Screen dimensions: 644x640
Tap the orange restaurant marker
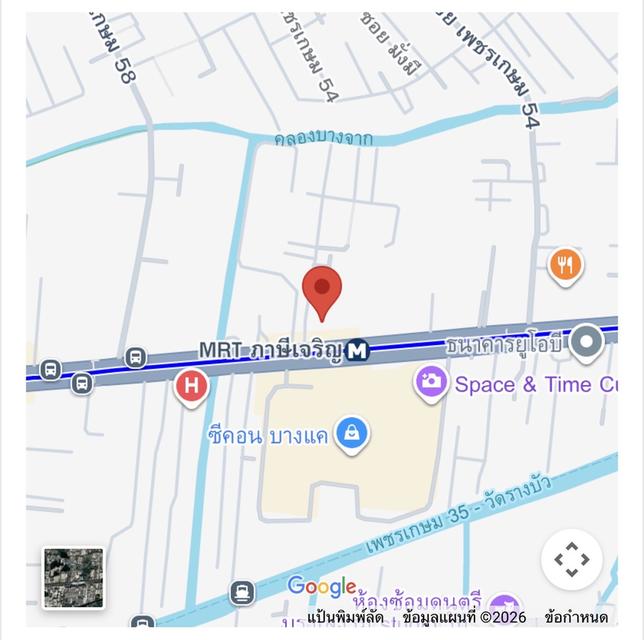point(566,265)
